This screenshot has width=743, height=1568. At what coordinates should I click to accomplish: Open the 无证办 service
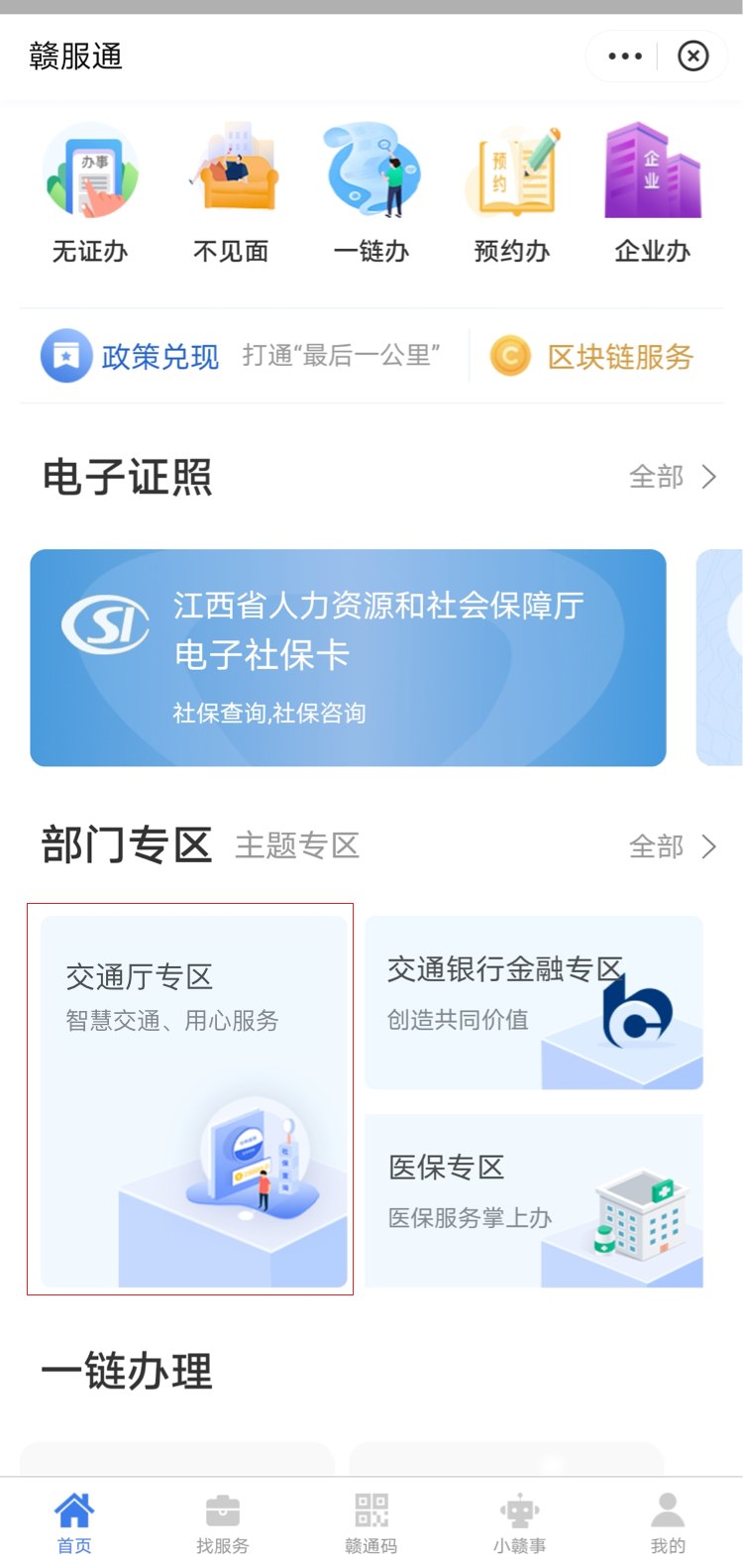click(90, 193)
